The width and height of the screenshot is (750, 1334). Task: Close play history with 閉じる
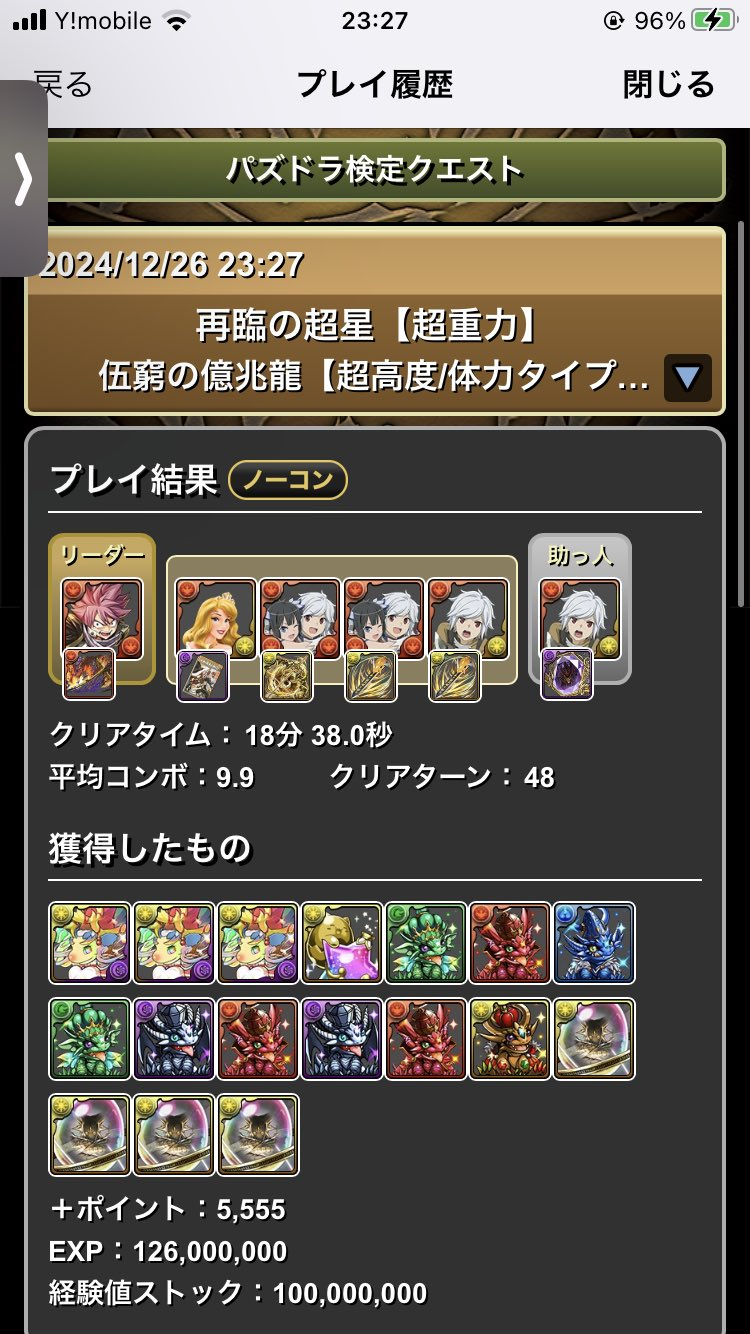tap(668, 85)
